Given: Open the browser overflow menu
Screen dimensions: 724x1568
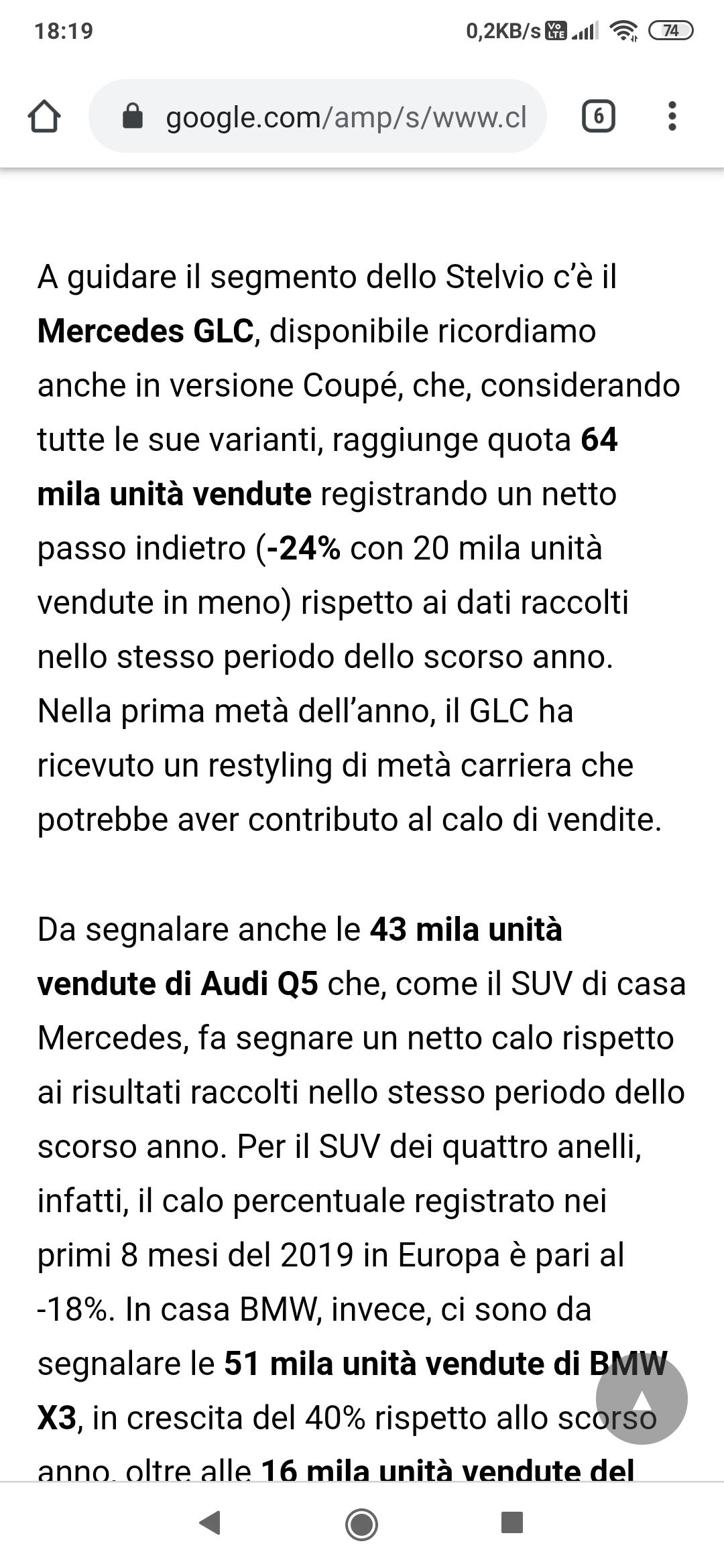Looking at the screenshot, I should [x=672, y=117].
